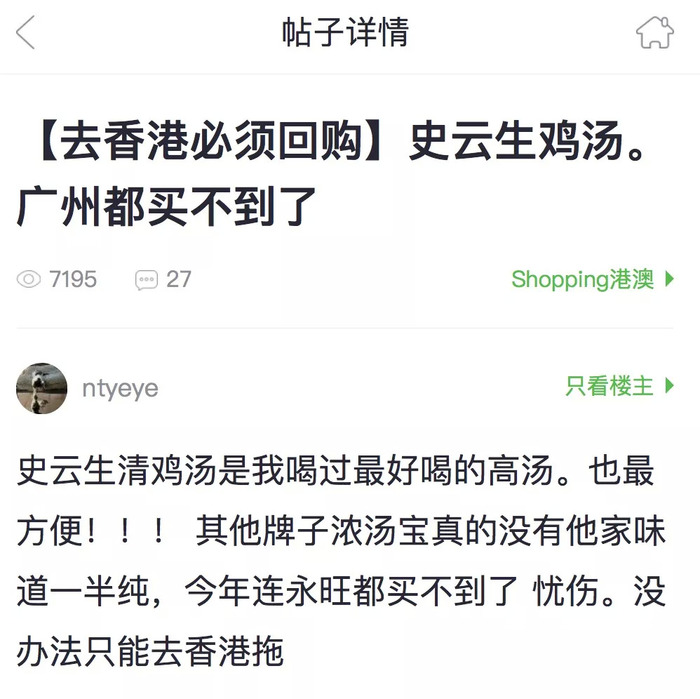This screenshot has width=700, height=699.
Task: Open the home icon in the header
Action: pyautogui.click(x=655, y=34)
